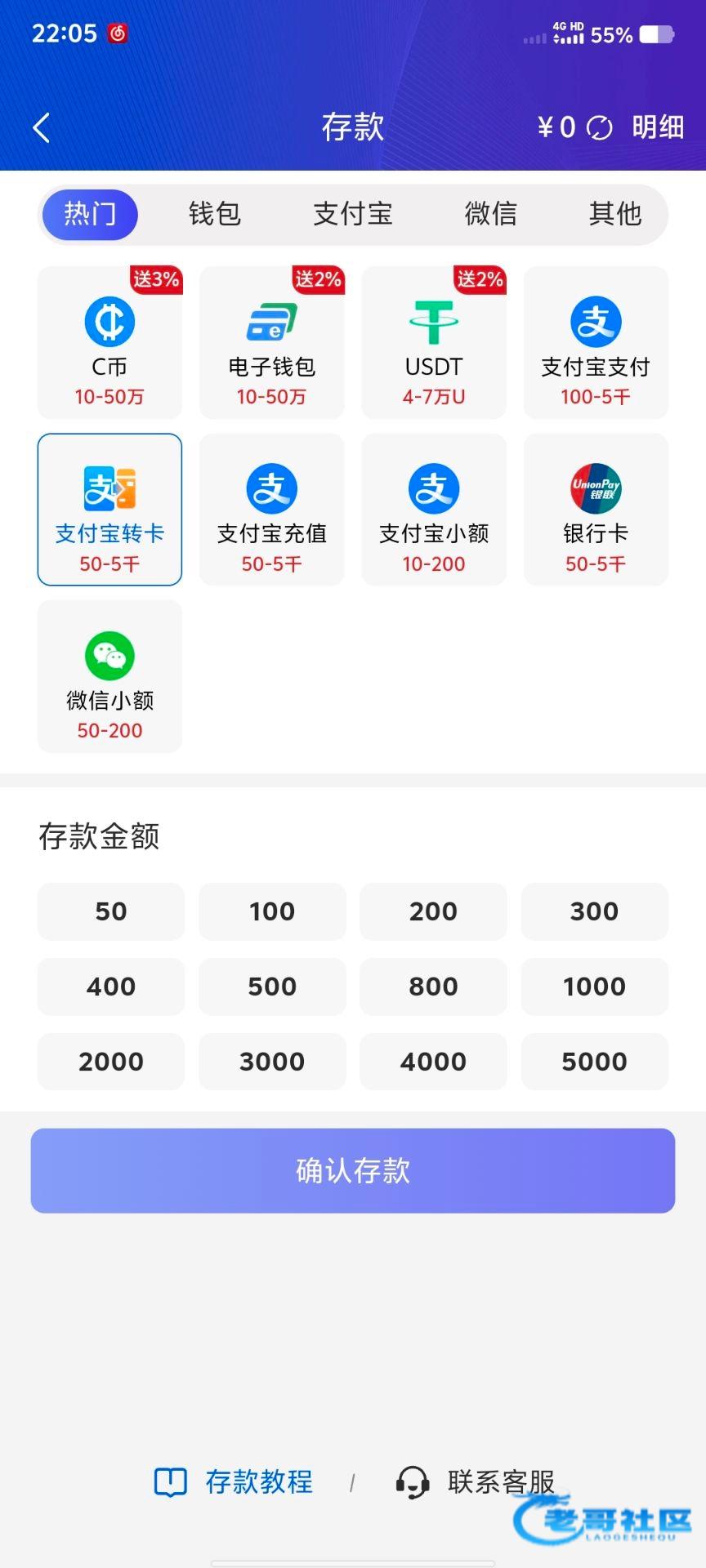Refresh the balance amount
This screenshot has height=1568, width=706.
click(x=600, y=127)
